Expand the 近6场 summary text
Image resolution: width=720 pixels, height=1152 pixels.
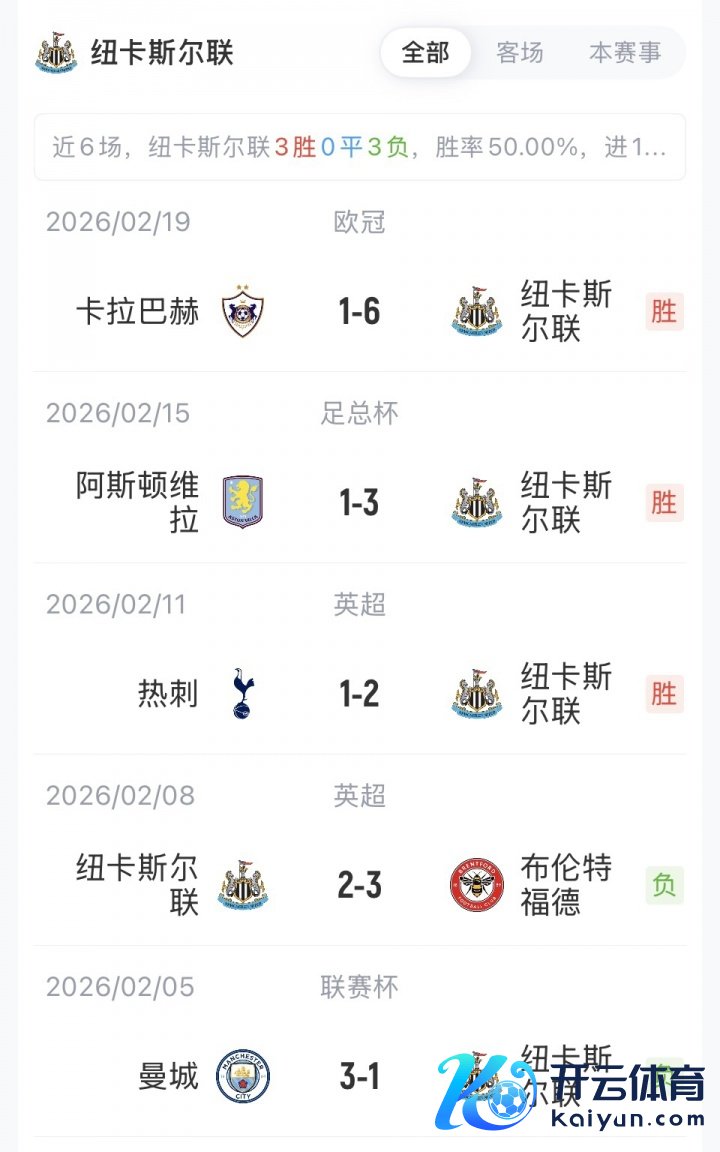pos(360,148)
